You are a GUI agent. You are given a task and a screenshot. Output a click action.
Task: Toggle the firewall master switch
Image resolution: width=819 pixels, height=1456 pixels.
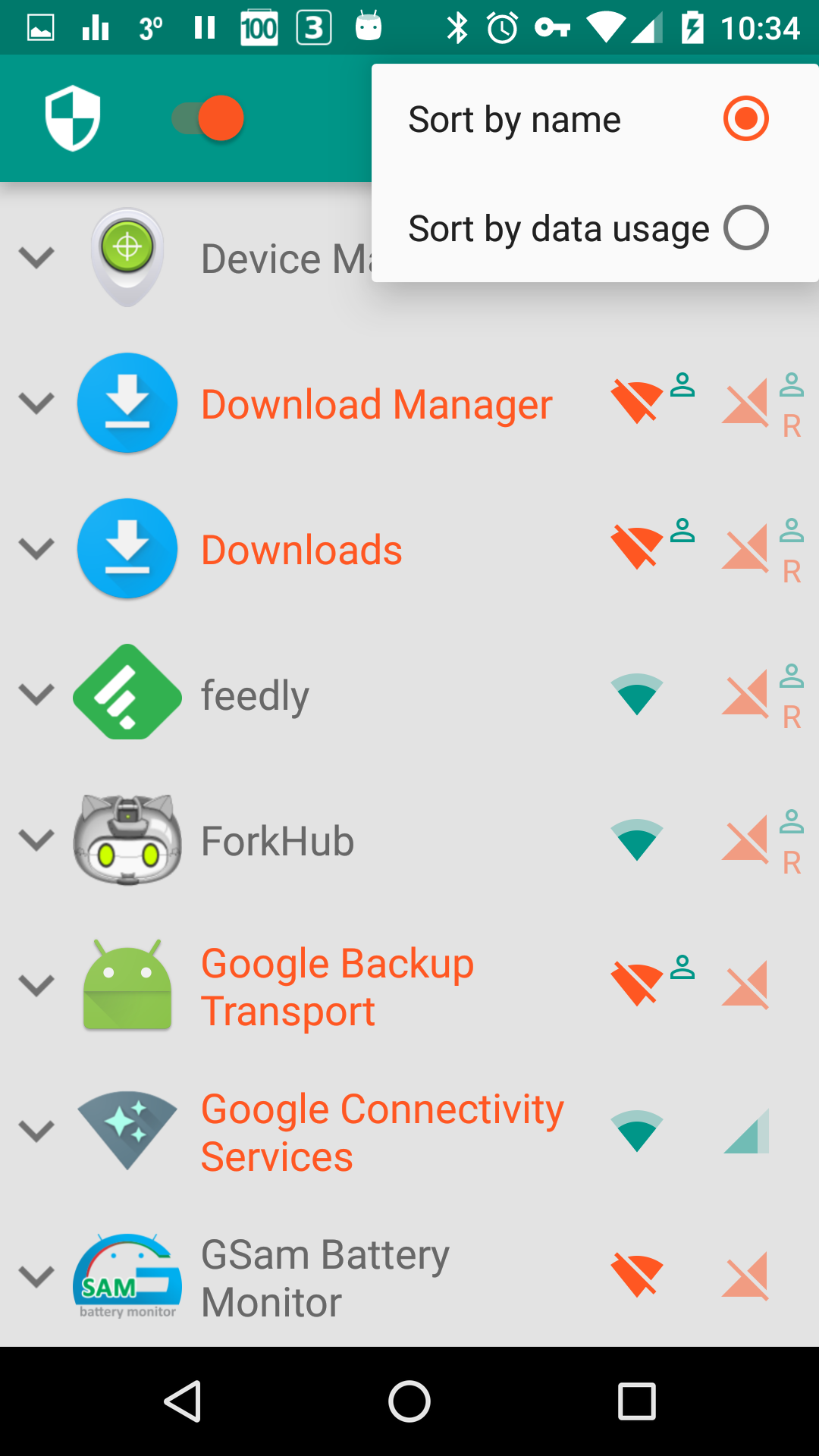pyautogui.click(x=208, y=118)
